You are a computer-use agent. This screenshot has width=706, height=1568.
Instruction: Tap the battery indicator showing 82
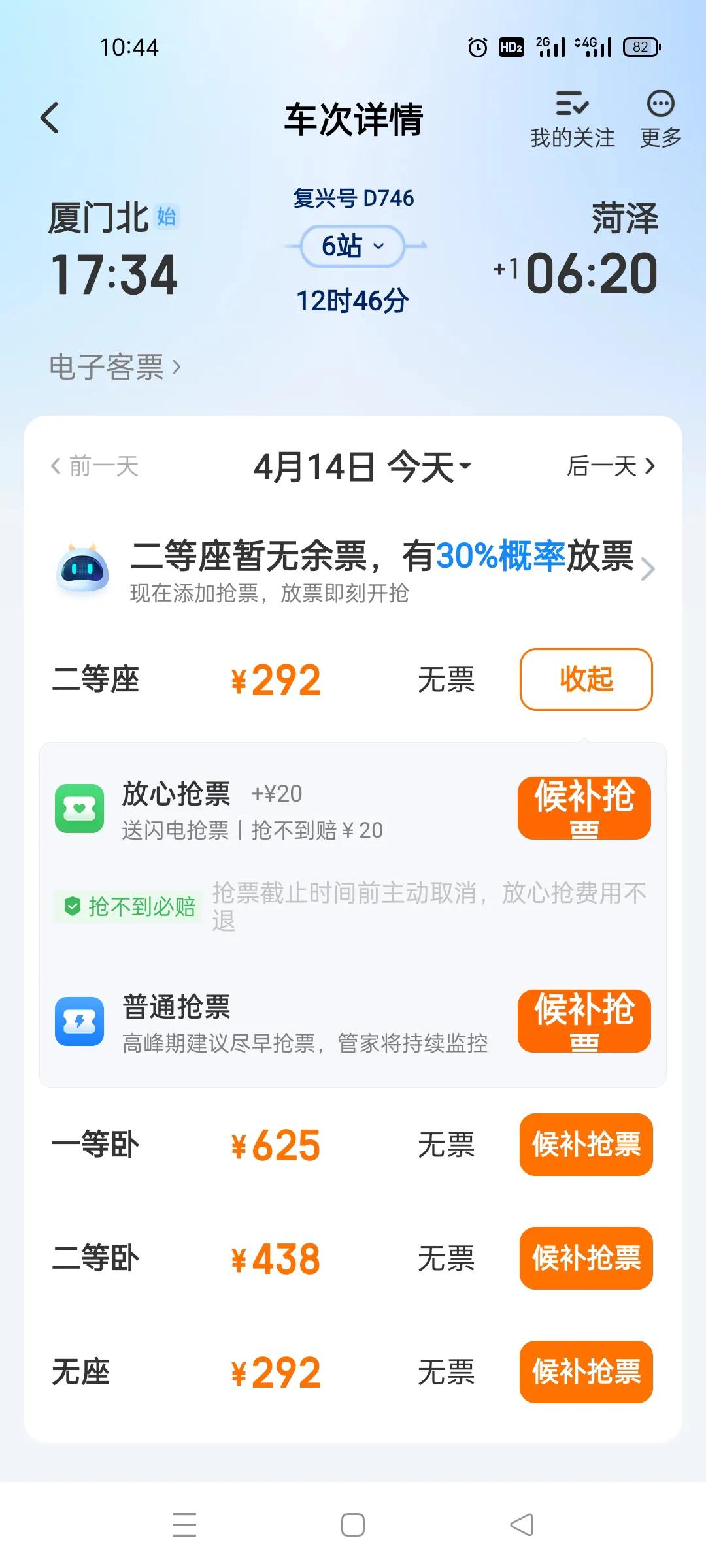(x=641, y=47)
